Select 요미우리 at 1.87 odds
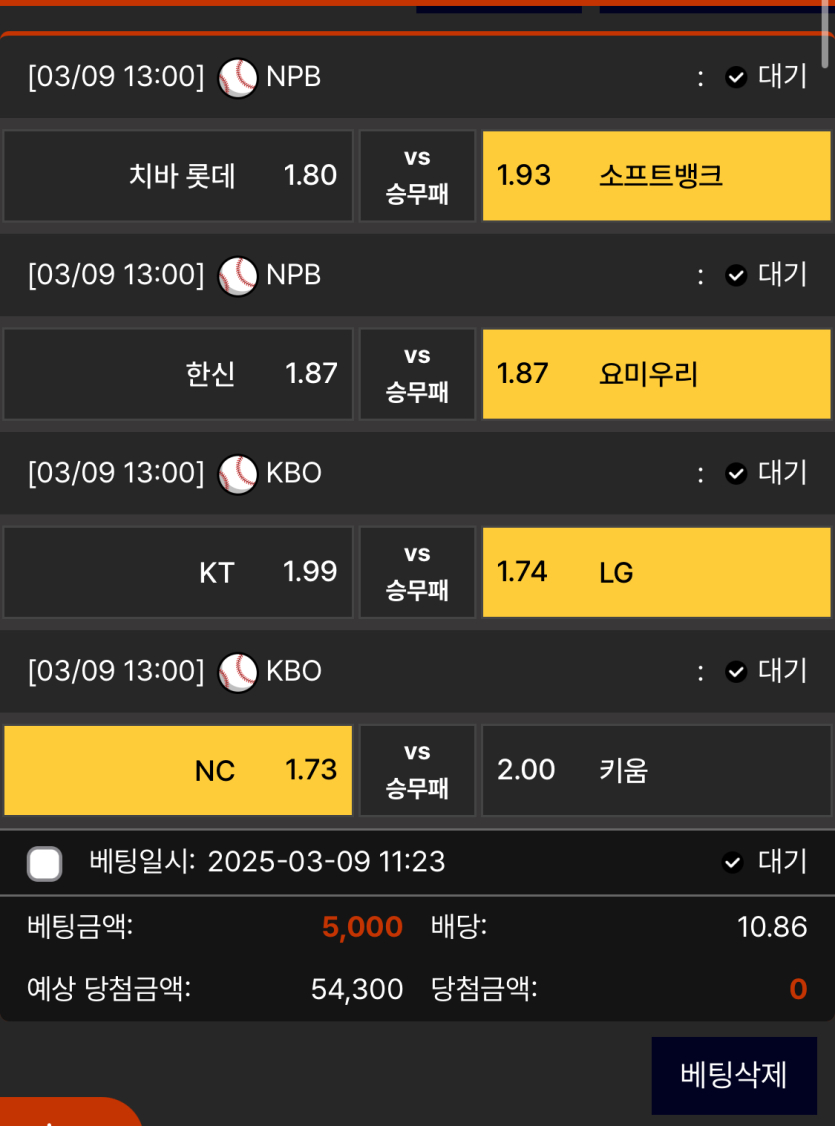Screen dimensions: 835x1126 tap(656, 374)
